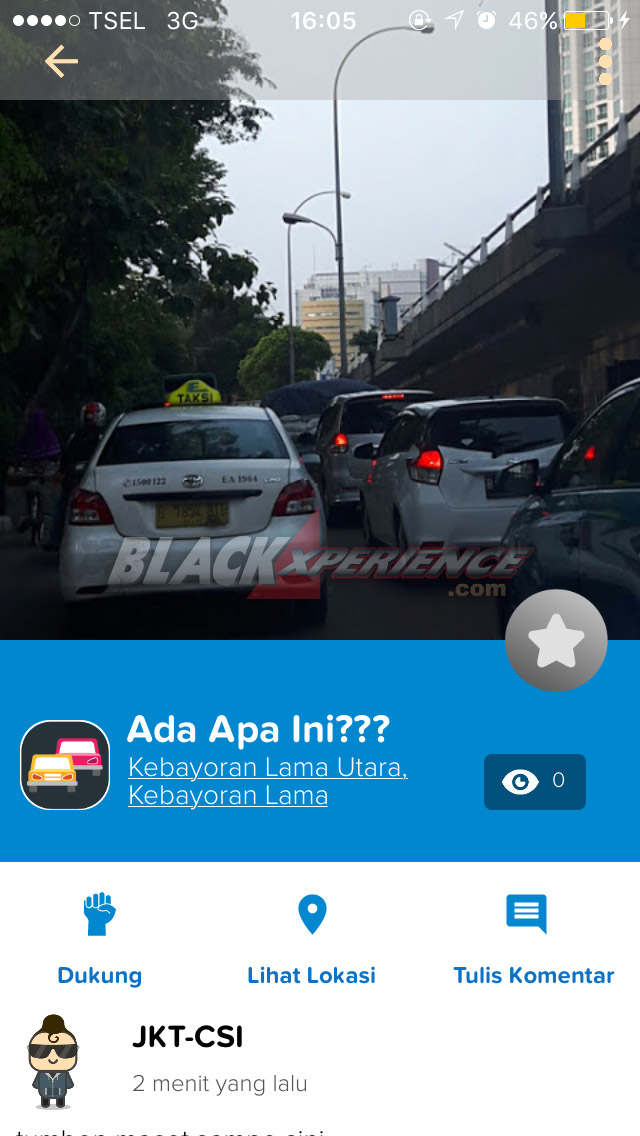Open the three-dot overflow menu

[x=604, y=62]
